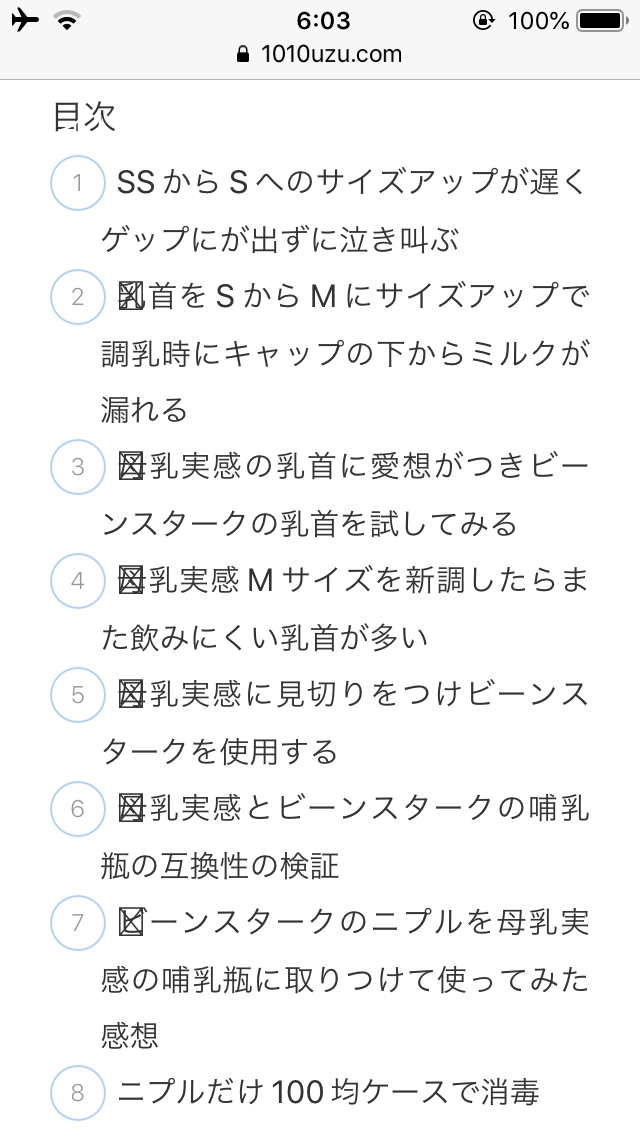This screenshot has width=640, height=1136.
Task: Open section 8 about sterilizing nipples in a case
Action: (328, 1092)
